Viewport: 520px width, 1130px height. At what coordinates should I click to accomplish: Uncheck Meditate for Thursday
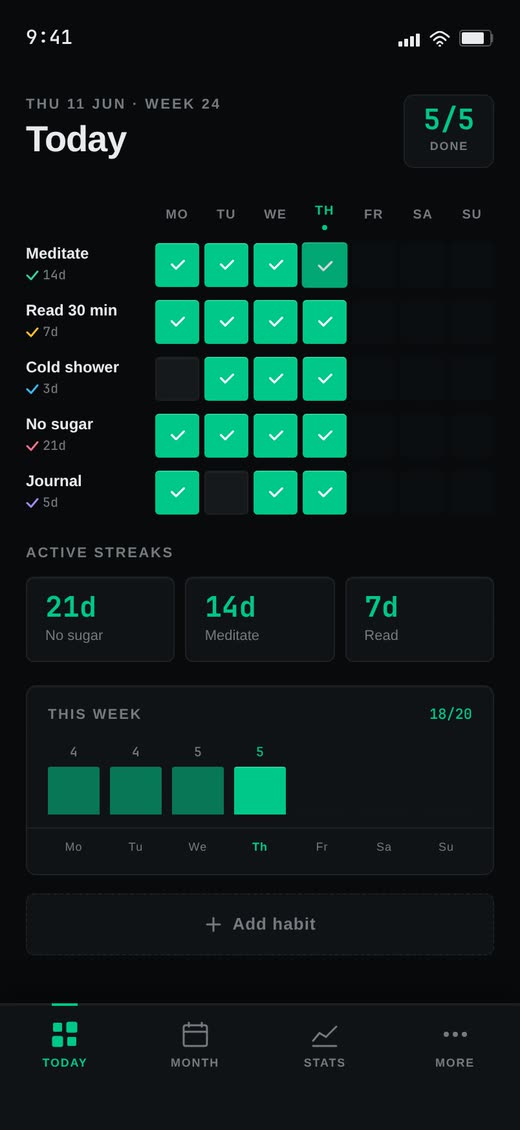click(325, 265)
